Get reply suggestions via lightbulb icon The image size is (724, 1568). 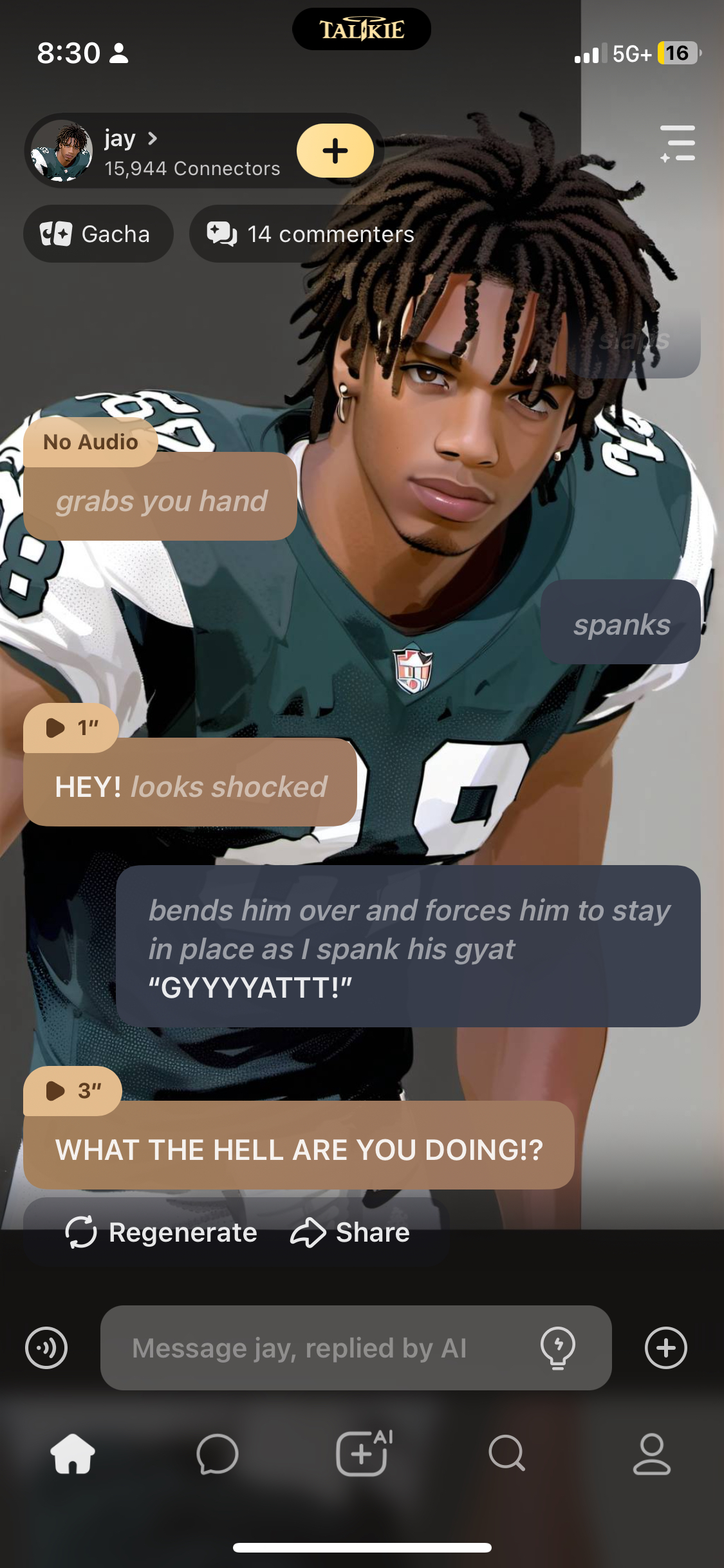(x=558, y=1348)
